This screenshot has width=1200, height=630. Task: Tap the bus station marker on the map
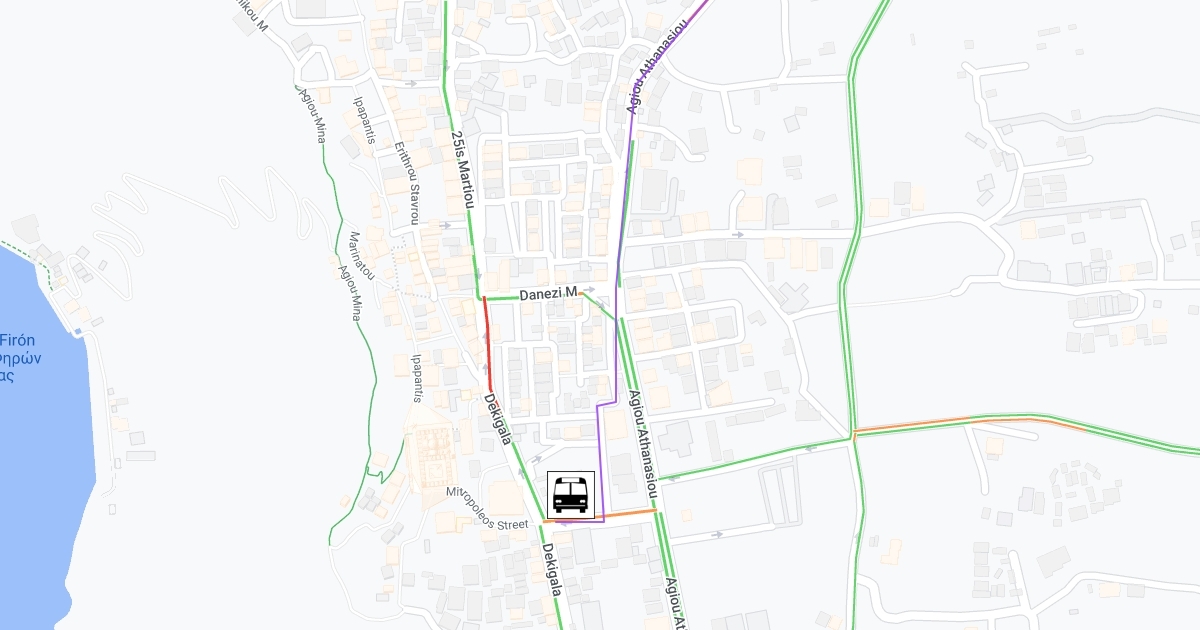coord(571,494)
